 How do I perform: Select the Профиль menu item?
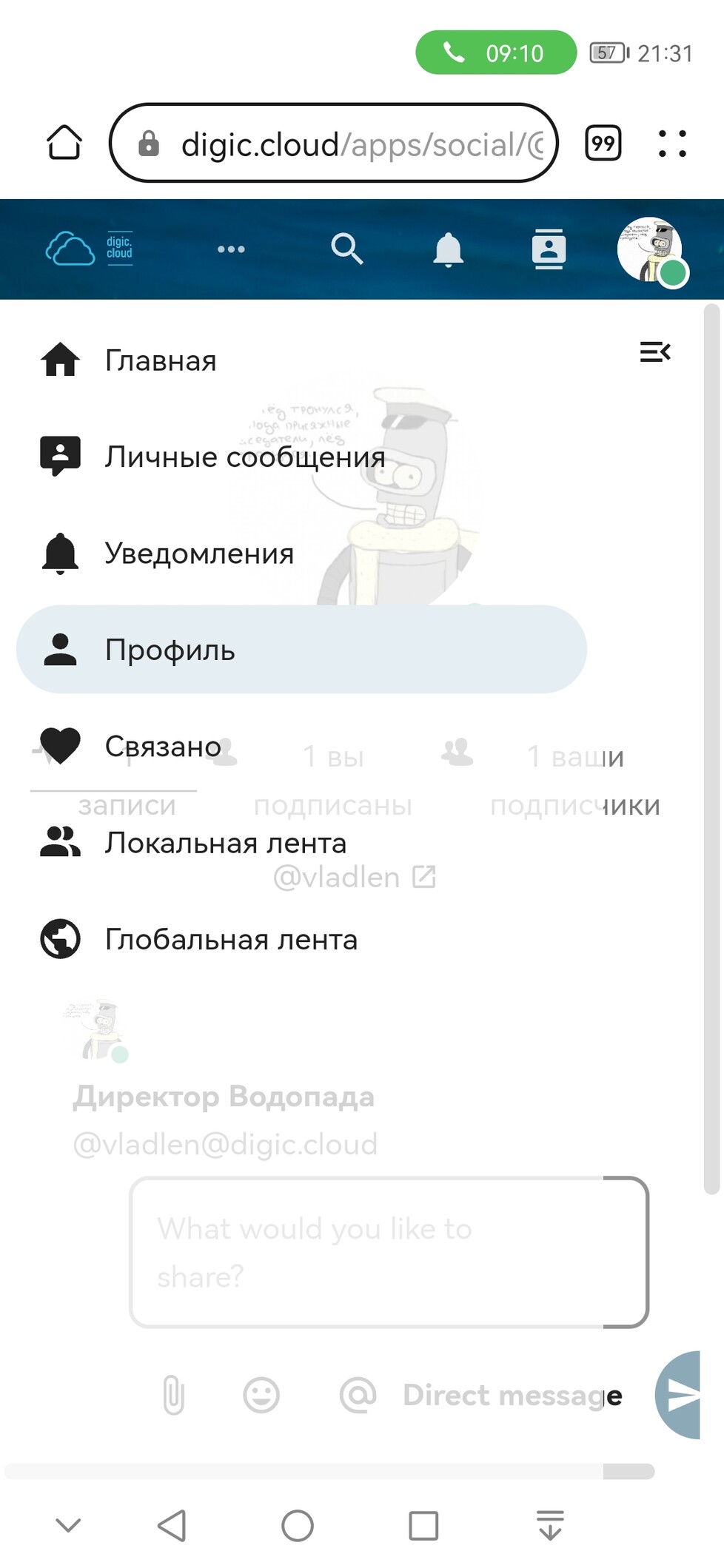(301, 650)
